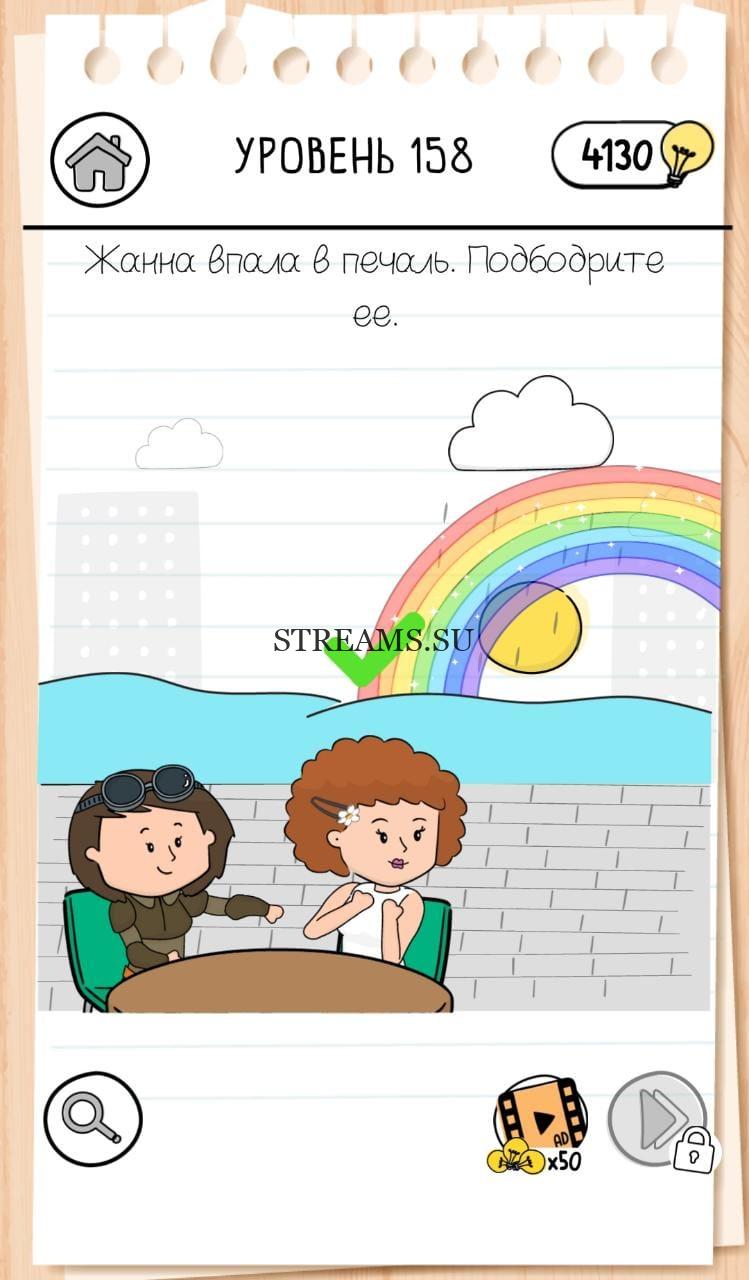Open the 4130 lightbulb hints counter
The height and width of the screenshot is (1280, 749).
point(630,155)
